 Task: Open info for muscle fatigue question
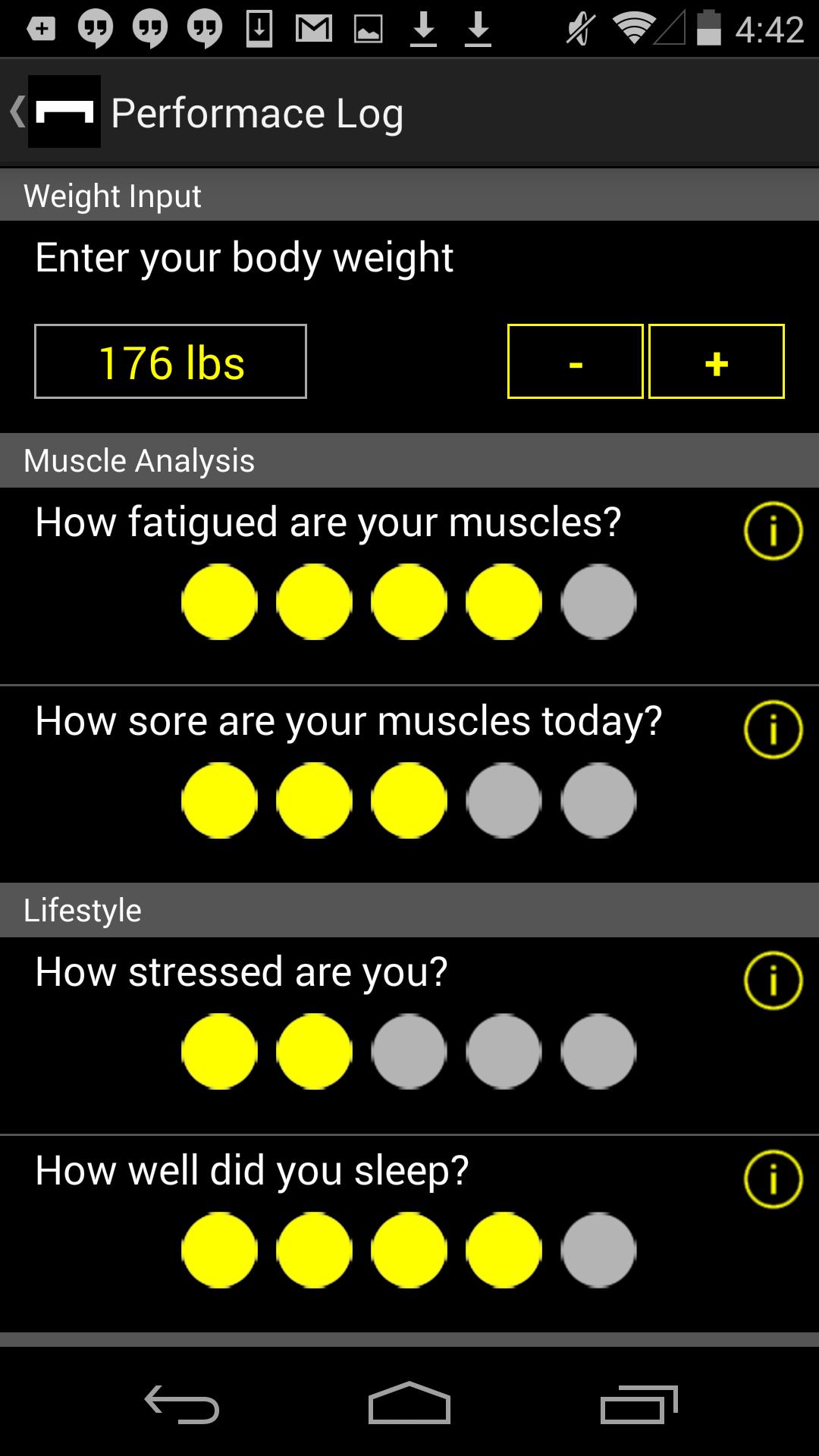(x=773, y=531)
